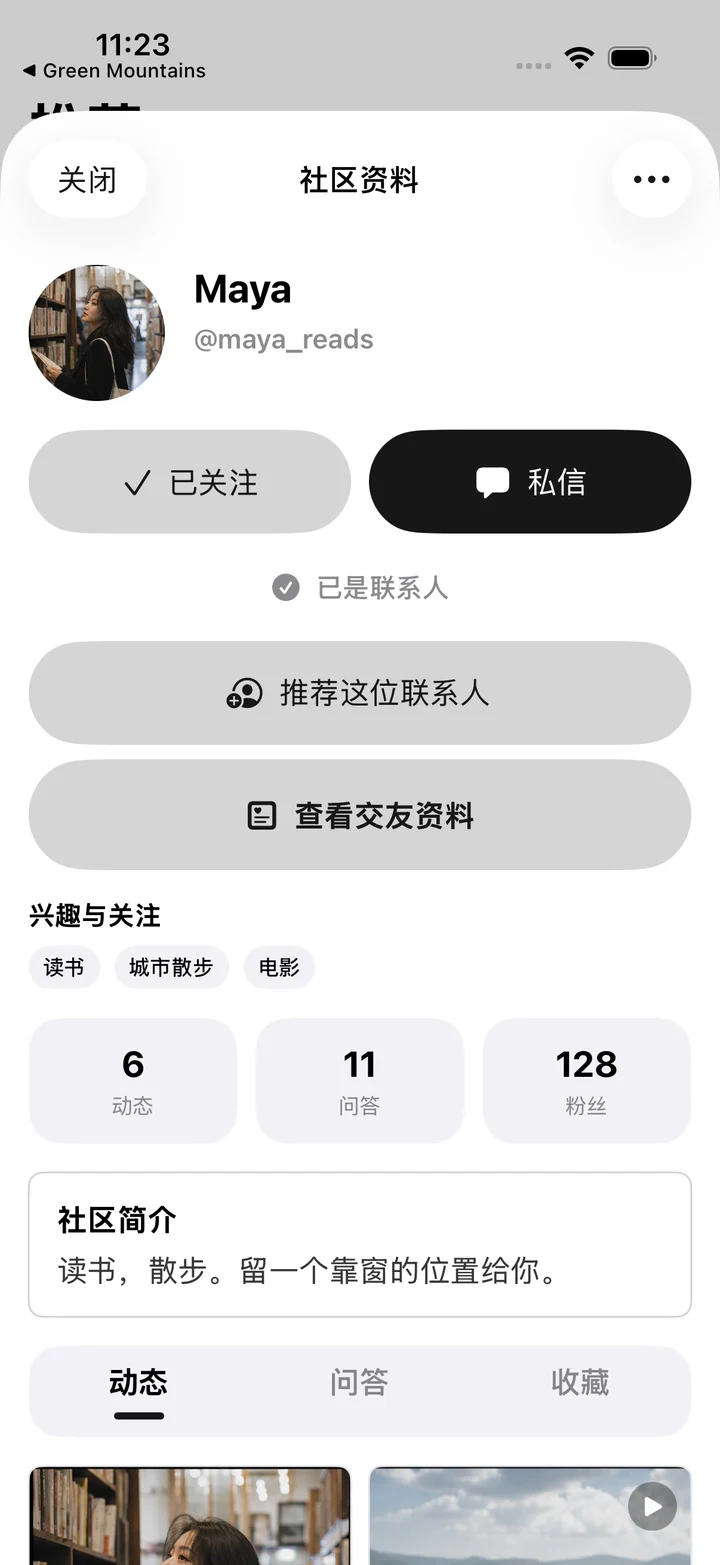Tap 已关注 to unfollow Maya

[190, 482]
